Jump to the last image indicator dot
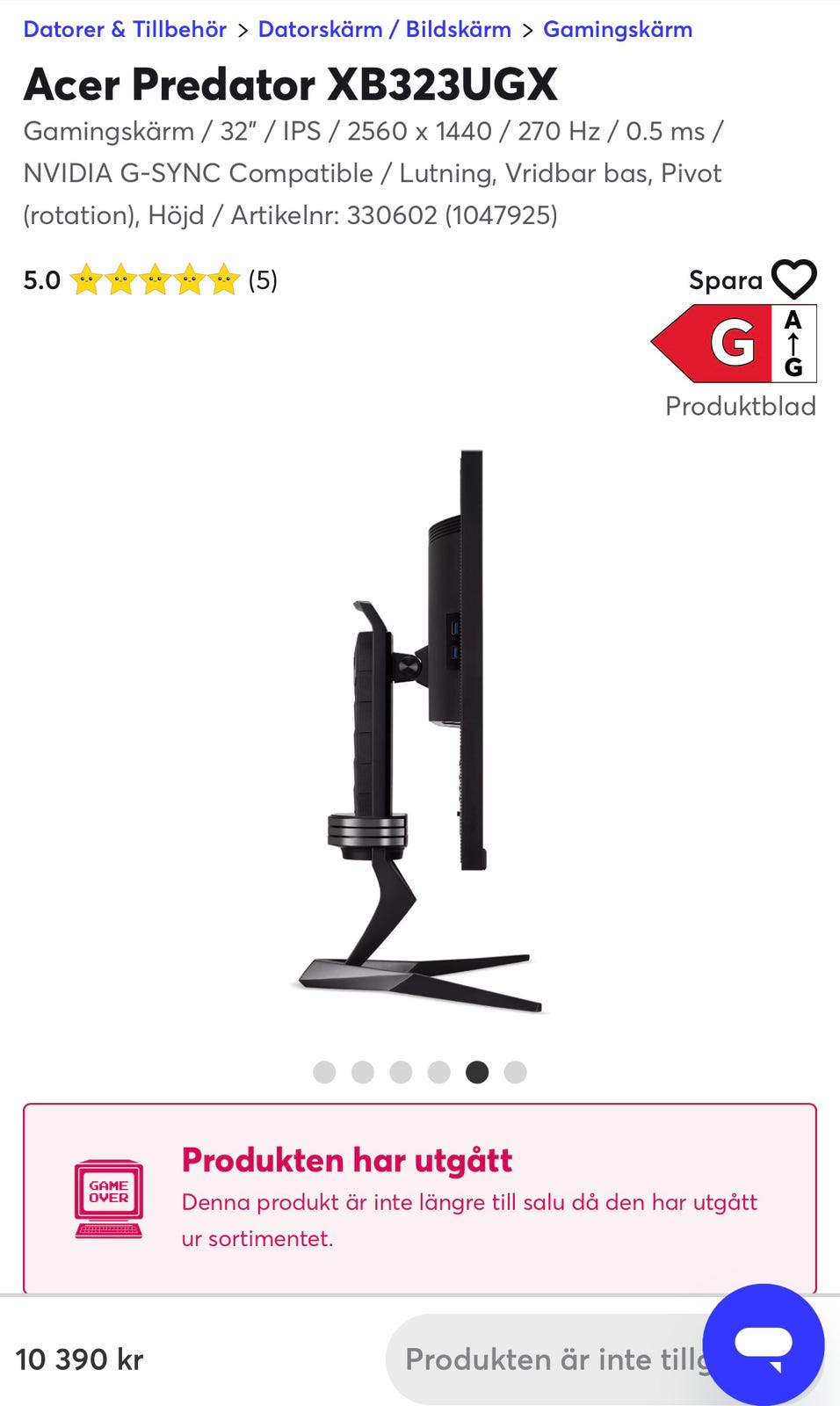The width and height of the screenshot is (840, 1406). [516, 1072]
